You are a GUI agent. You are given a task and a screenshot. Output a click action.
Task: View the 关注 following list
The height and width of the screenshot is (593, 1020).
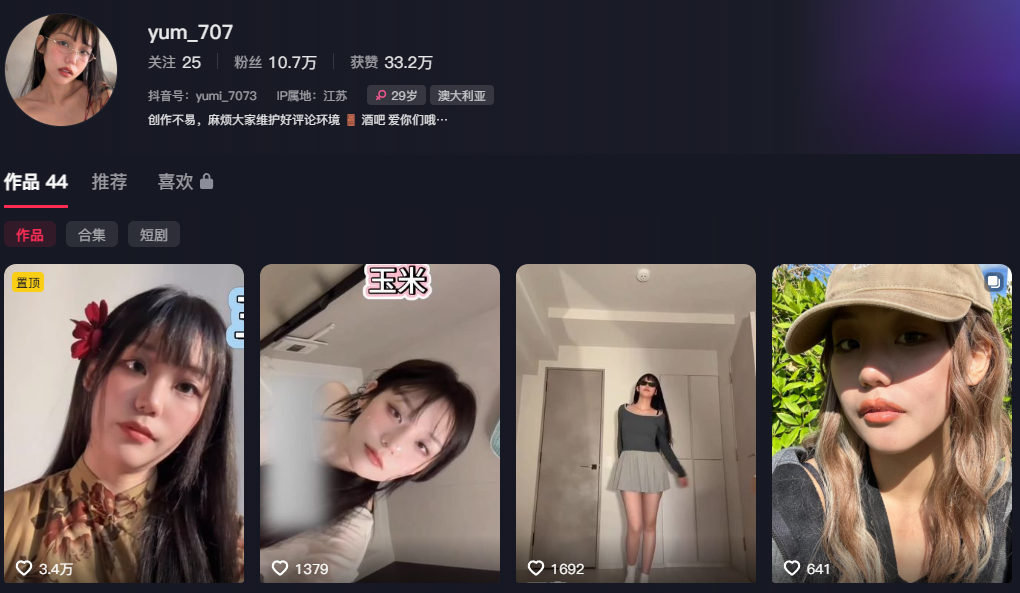pos(174,62)
